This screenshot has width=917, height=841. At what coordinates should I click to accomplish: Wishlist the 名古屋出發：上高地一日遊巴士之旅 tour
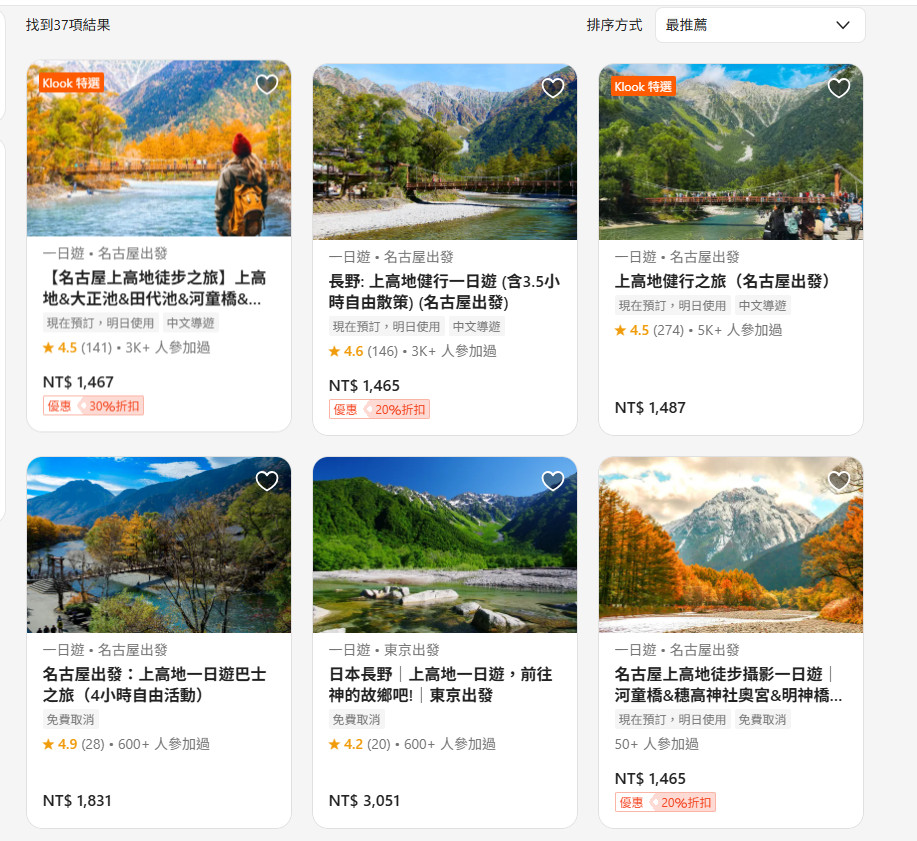[267, 481]
